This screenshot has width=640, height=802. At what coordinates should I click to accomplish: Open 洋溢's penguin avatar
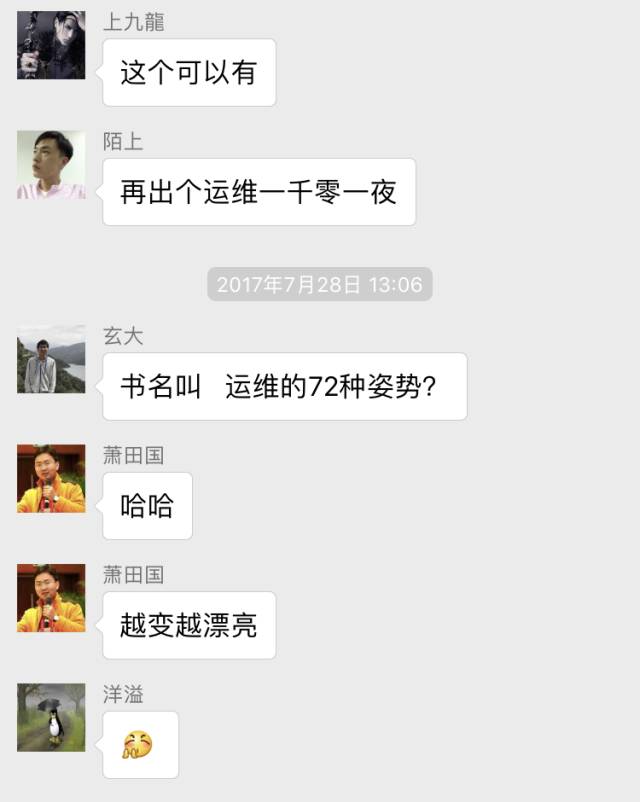pos(51,717)
